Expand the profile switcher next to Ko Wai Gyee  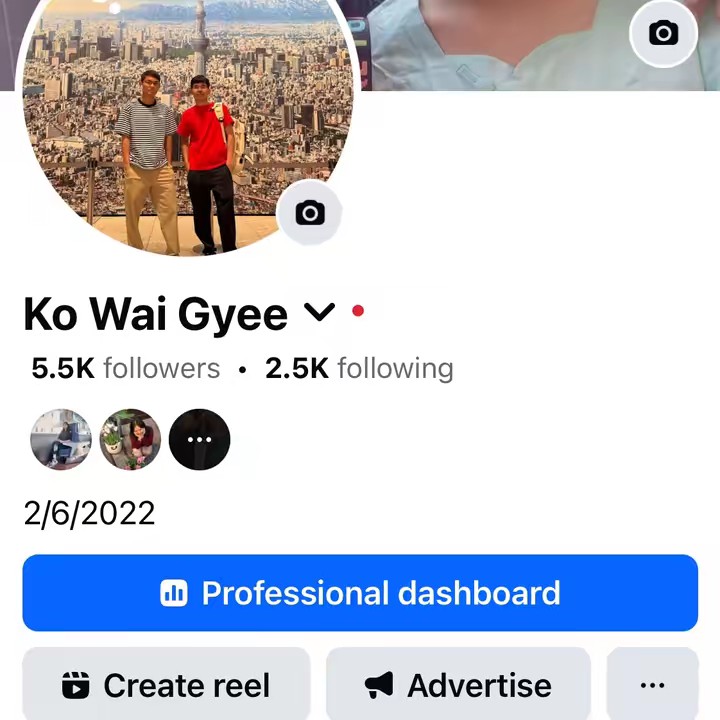tap(319, 313)
